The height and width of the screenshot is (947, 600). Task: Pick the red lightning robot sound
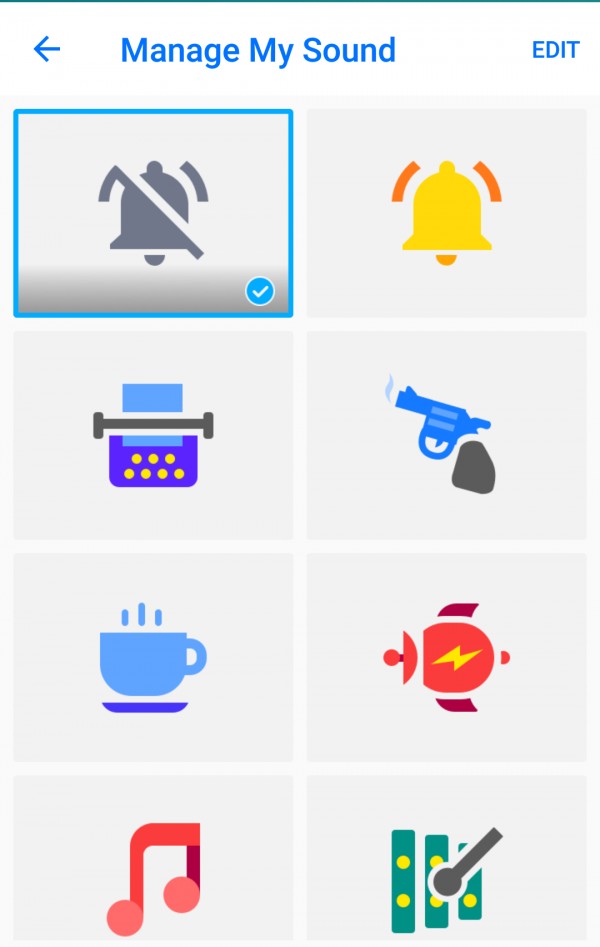(446, 657)
